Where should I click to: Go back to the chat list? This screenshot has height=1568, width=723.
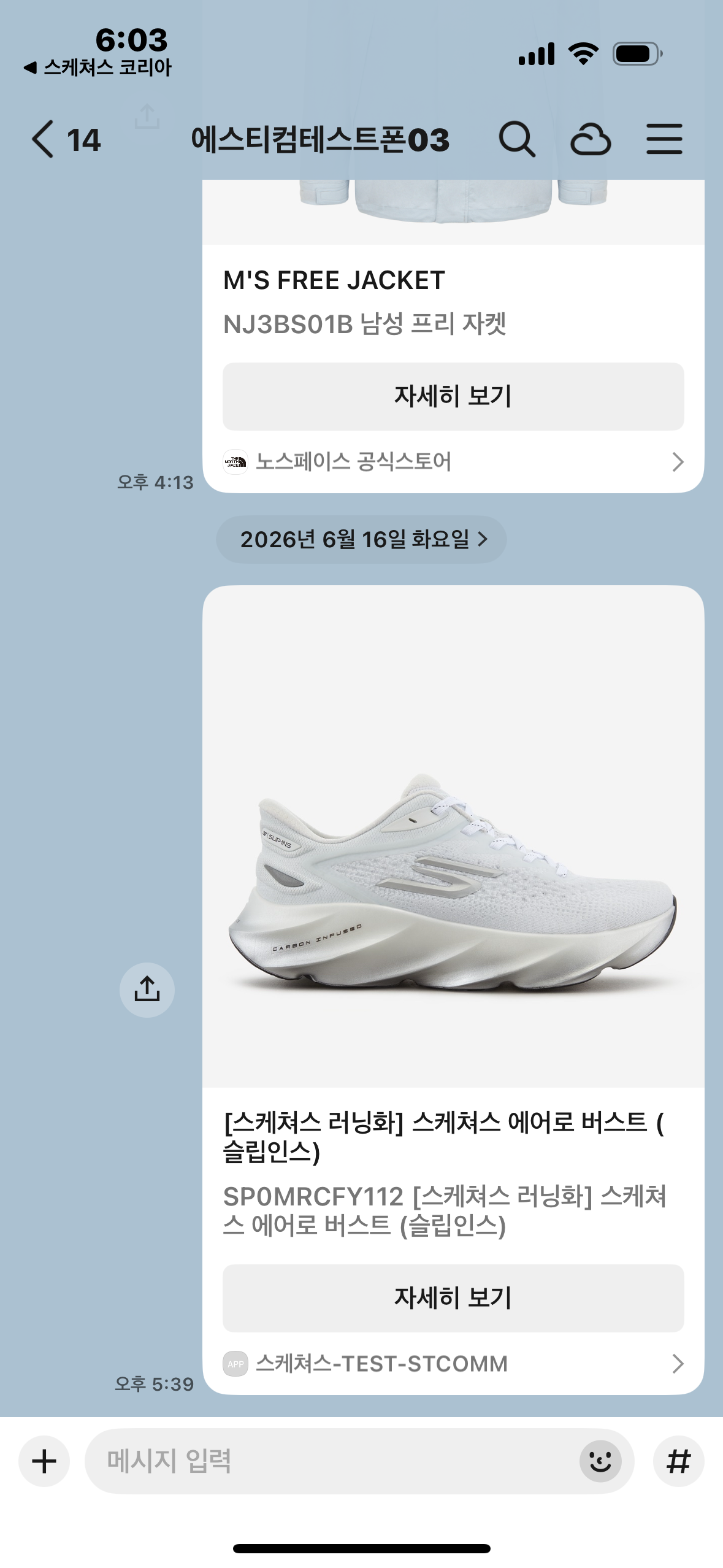click(x=64, y=139)
